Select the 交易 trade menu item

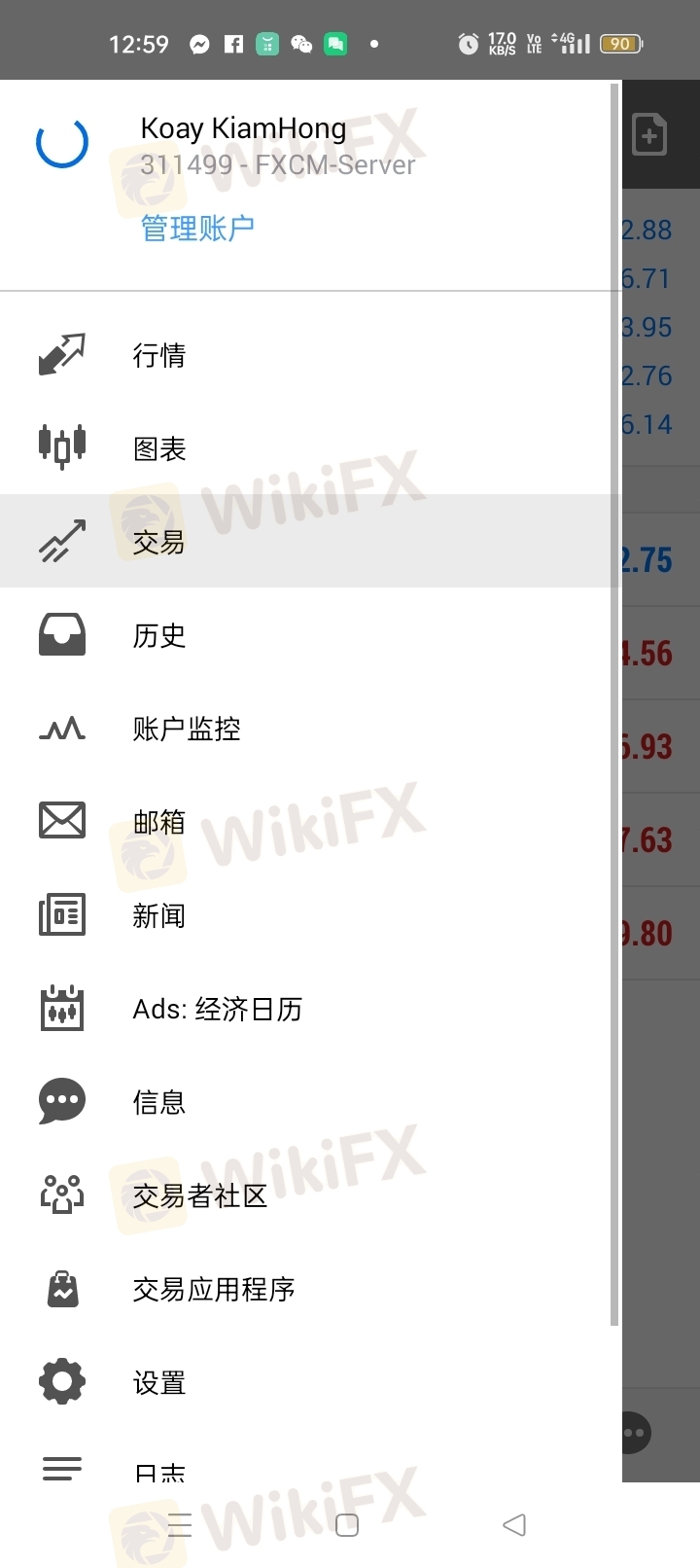point(309,542)
